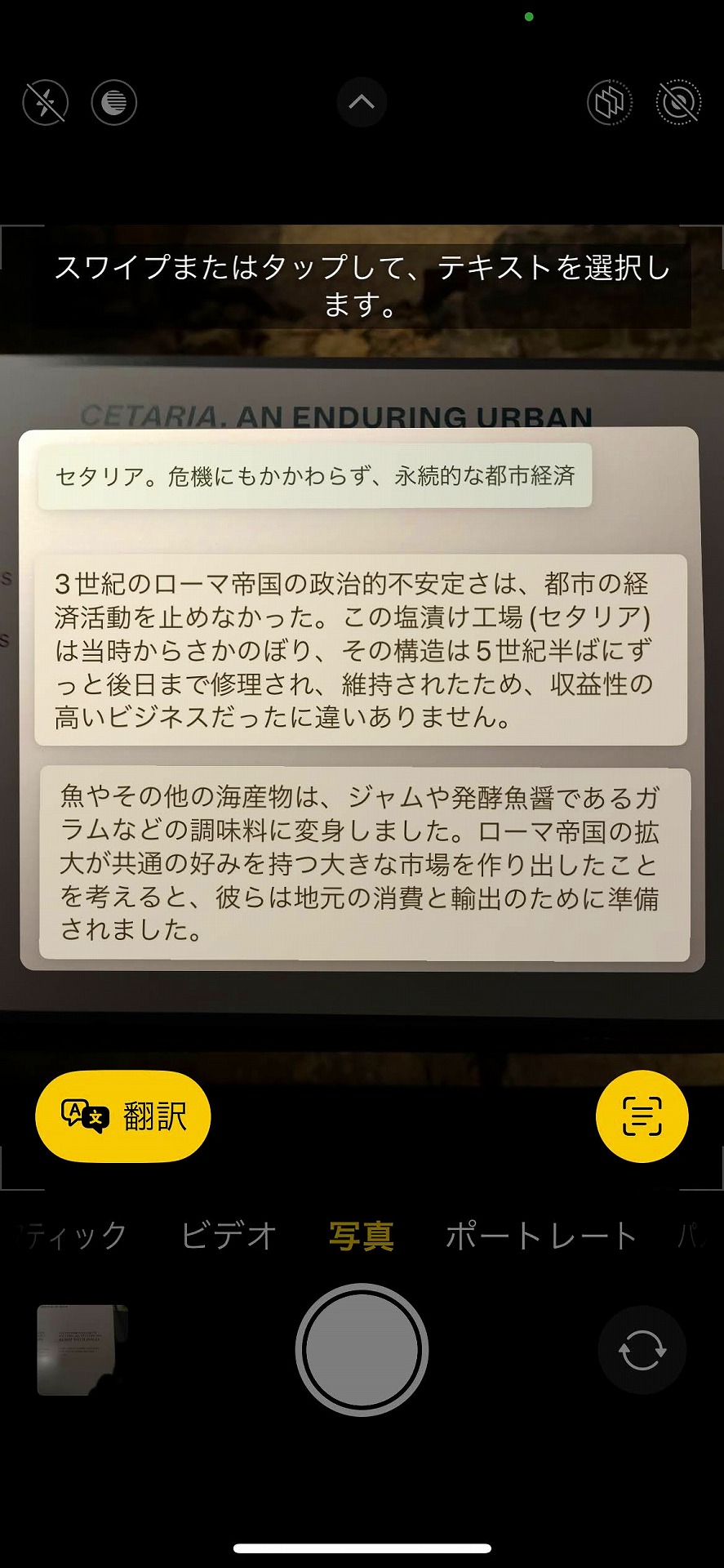Screen dimensions: 724x1568
Task: Select the yellow Live Text scan icon
Action: click(x=642, y=1116)
